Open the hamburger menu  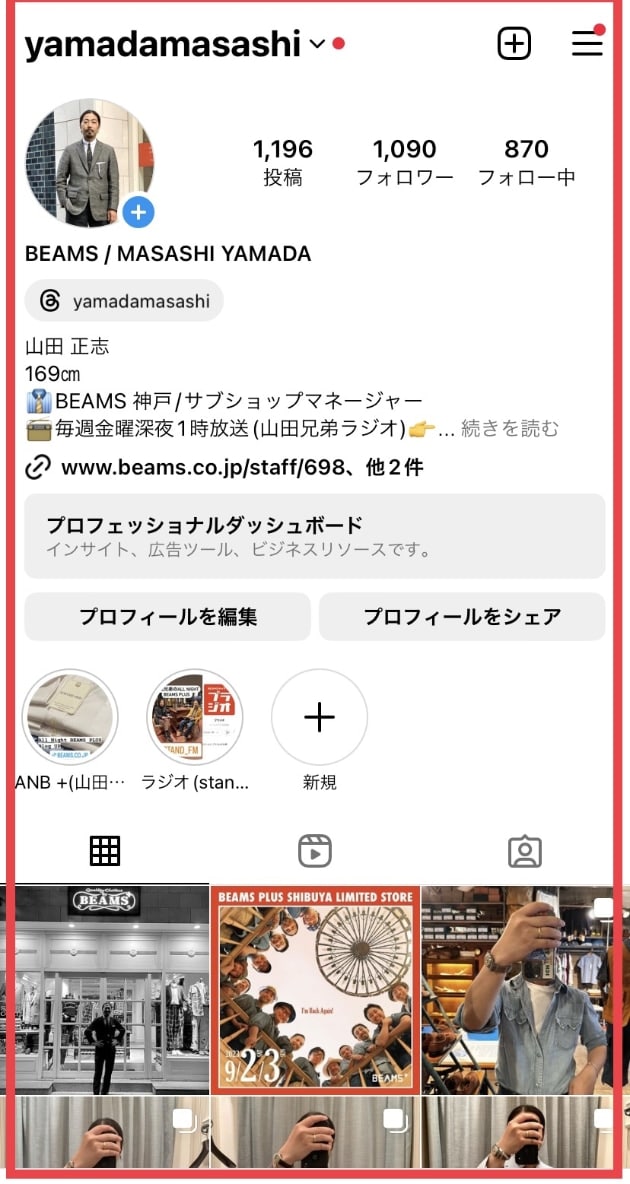point(587,43)
